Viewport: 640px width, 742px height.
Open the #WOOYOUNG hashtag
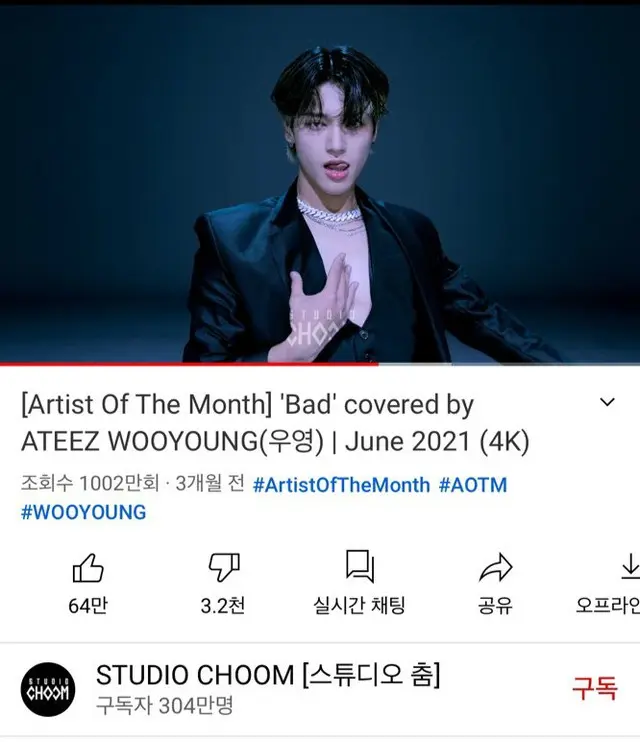[83, 512]
